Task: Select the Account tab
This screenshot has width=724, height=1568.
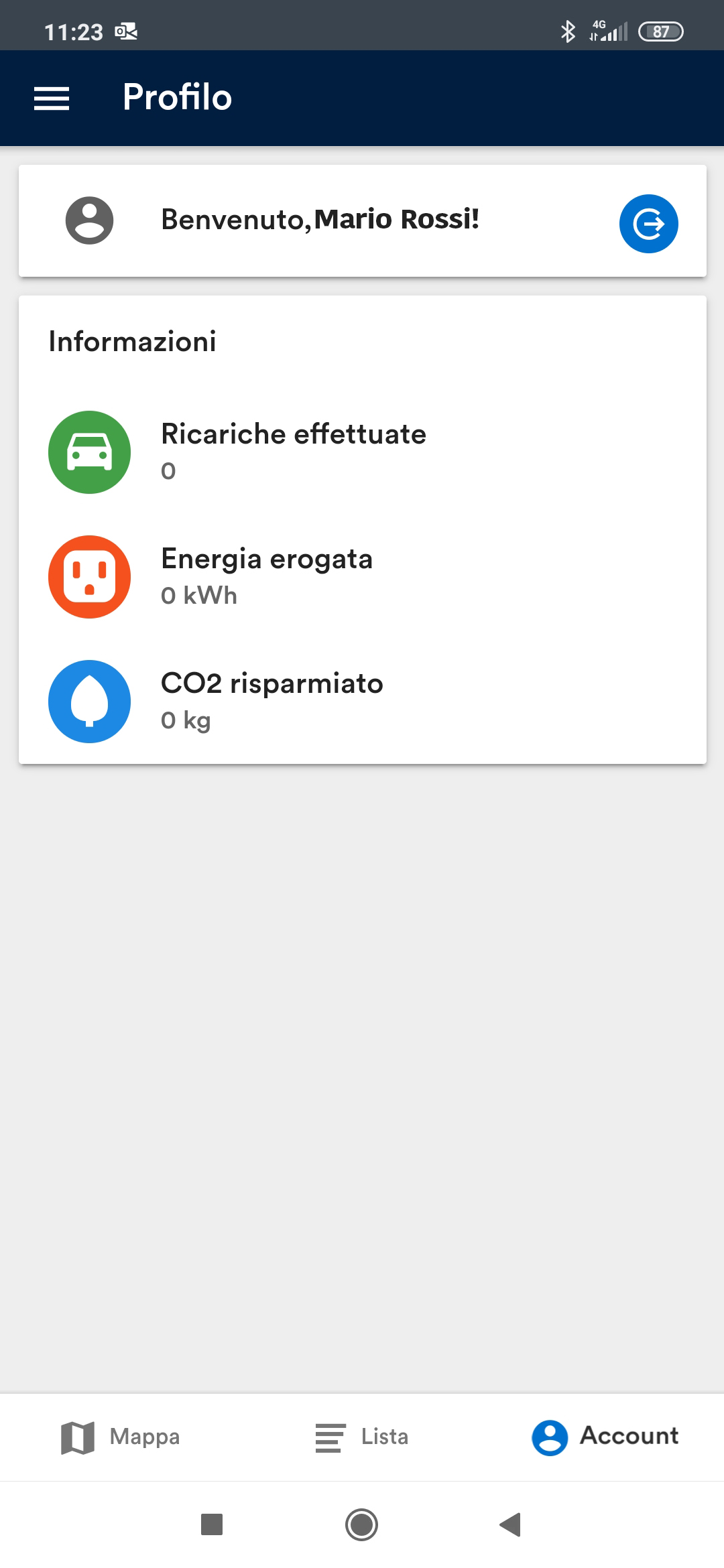Action: pyautogui.click(x=605, y=1437)
